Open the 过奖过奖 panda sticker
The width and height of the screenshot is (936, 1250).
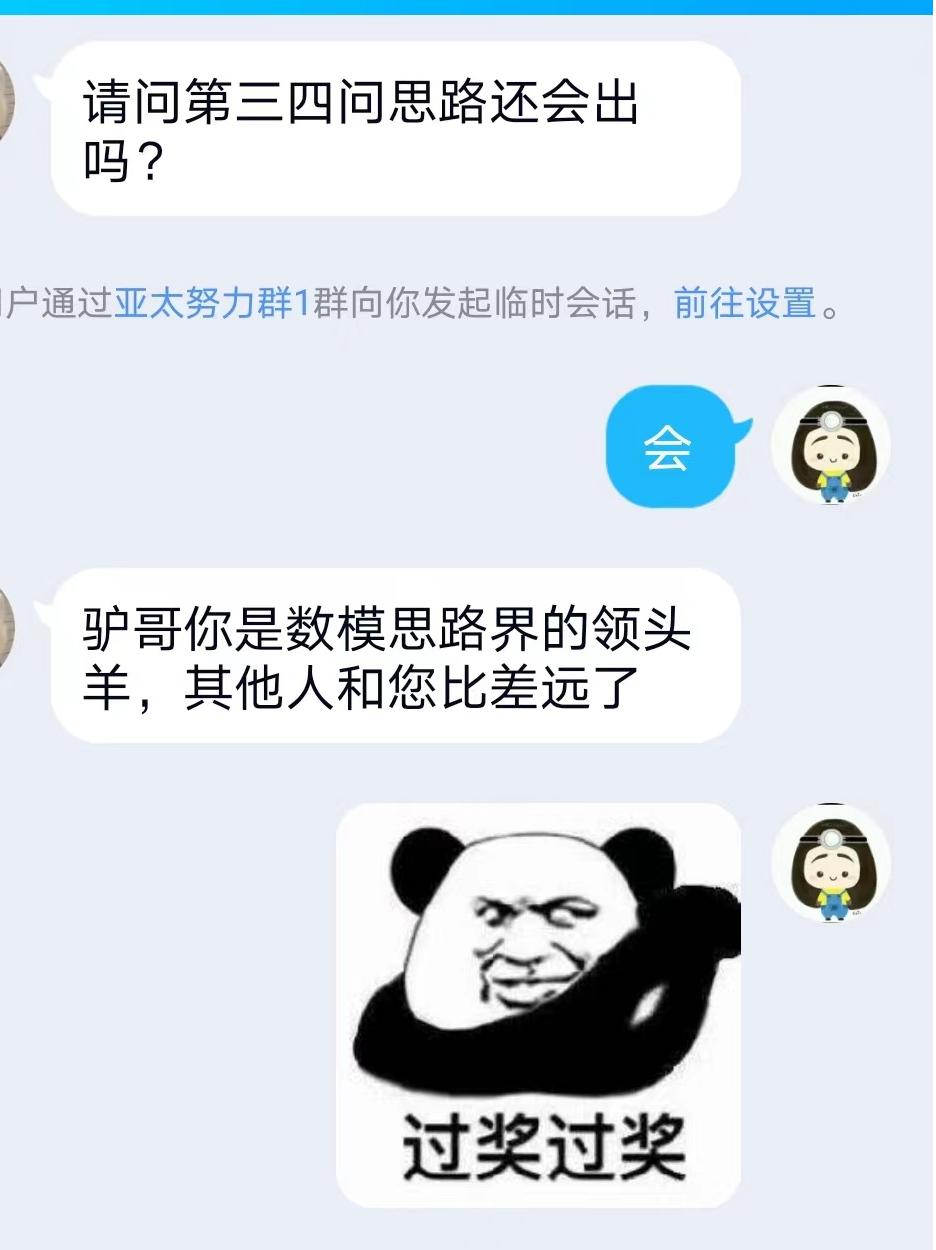[x=538, y=1005]
